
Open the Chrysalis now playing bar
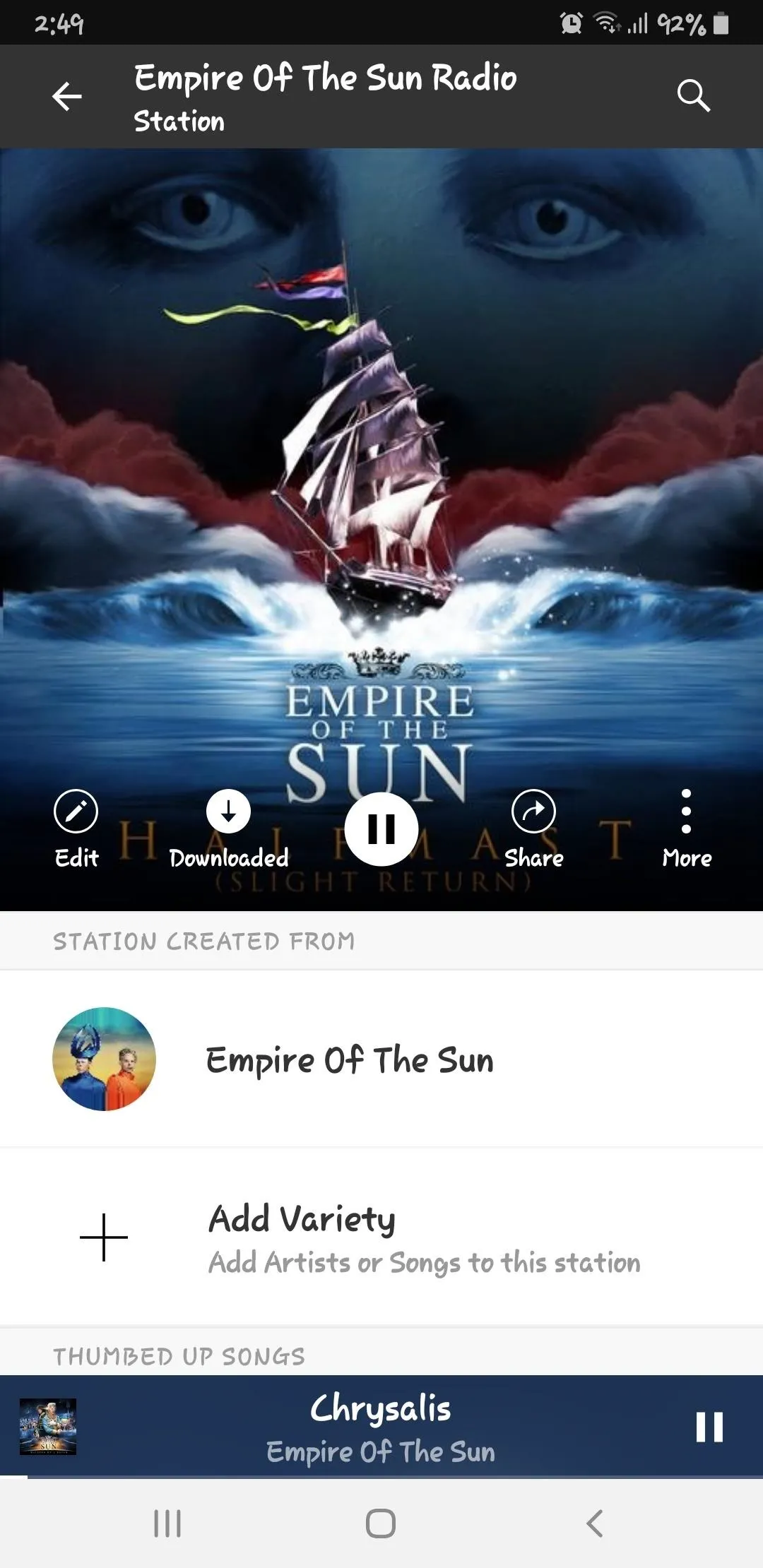click(381, 1426)
